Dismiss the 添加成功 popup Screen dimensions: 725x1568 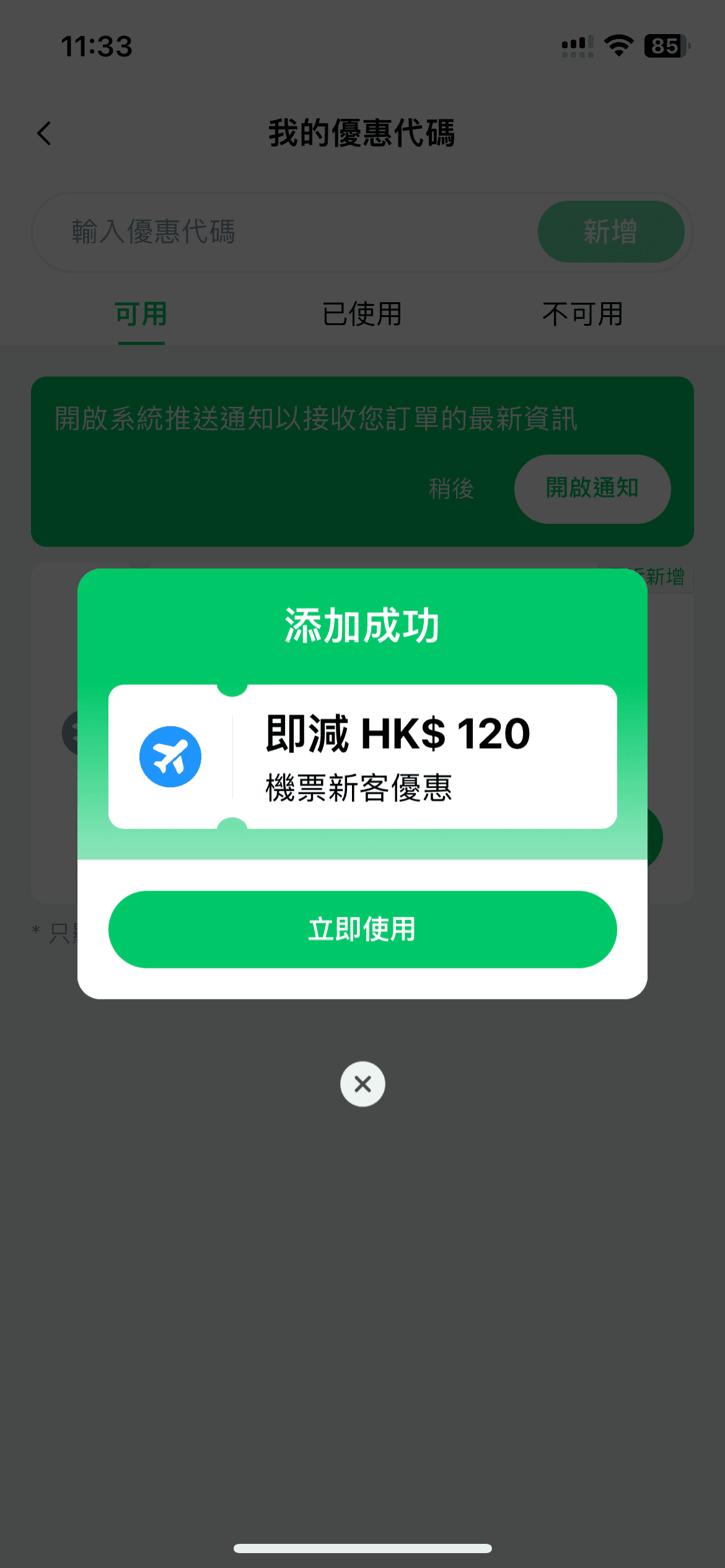click(362, 1084)
